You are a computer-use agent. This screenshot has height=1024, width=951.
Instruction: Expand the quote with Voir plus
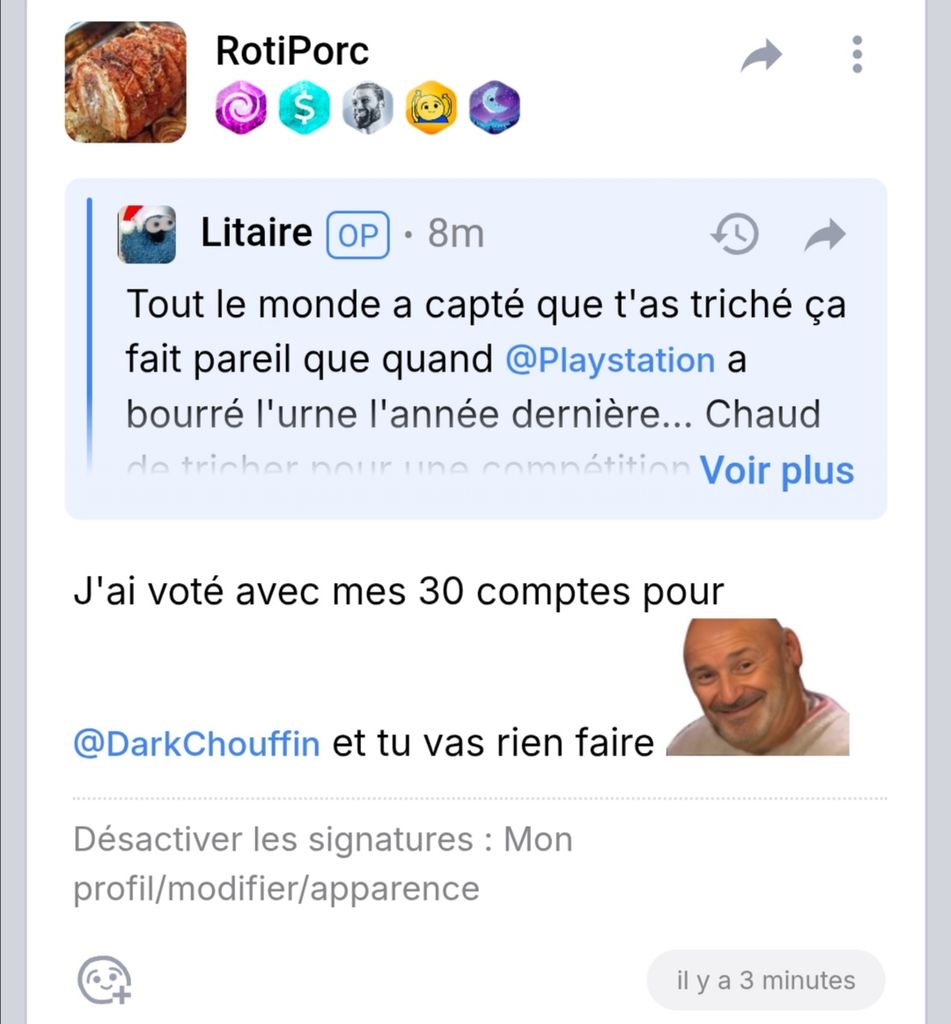776,470
